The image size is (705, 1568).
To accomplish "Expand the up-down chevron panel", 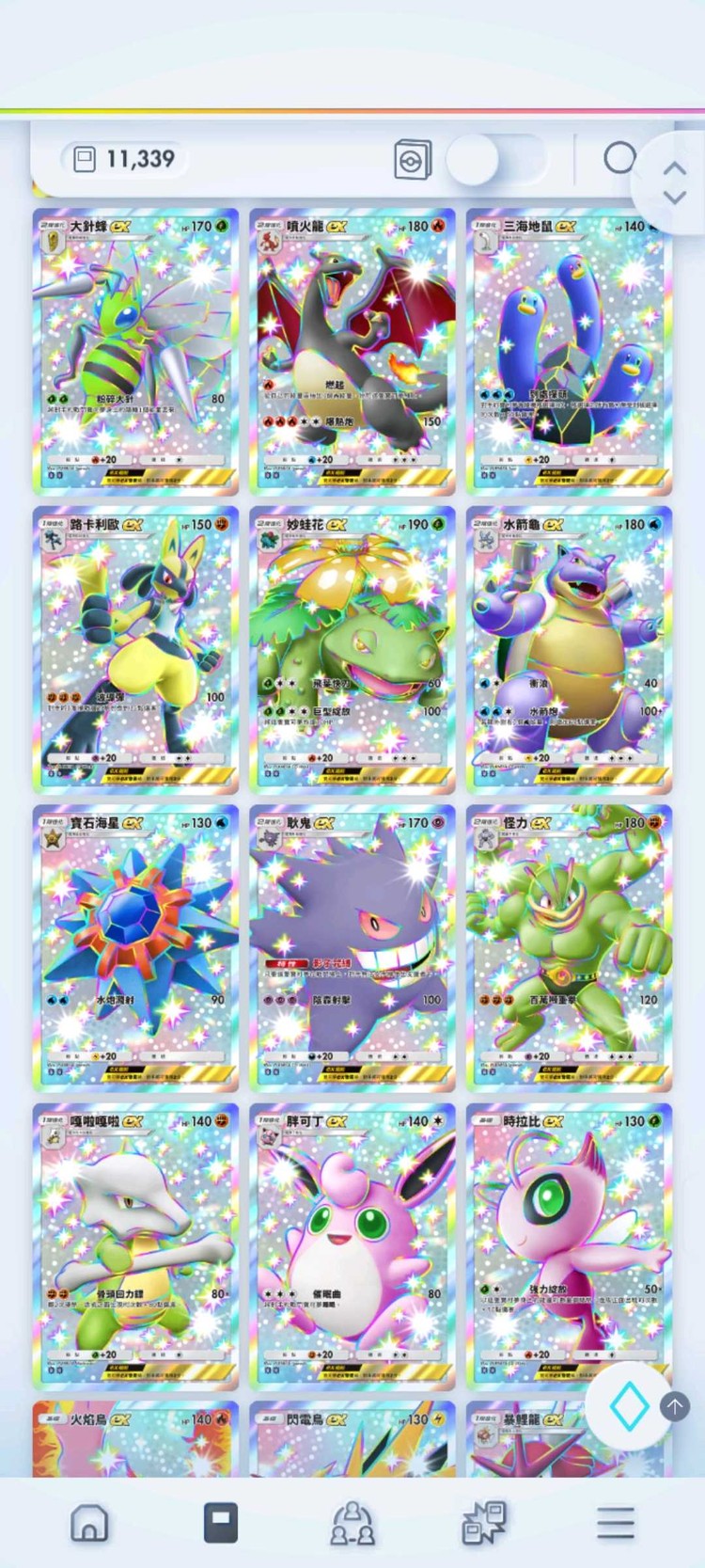I will click(x=674, y=182).
